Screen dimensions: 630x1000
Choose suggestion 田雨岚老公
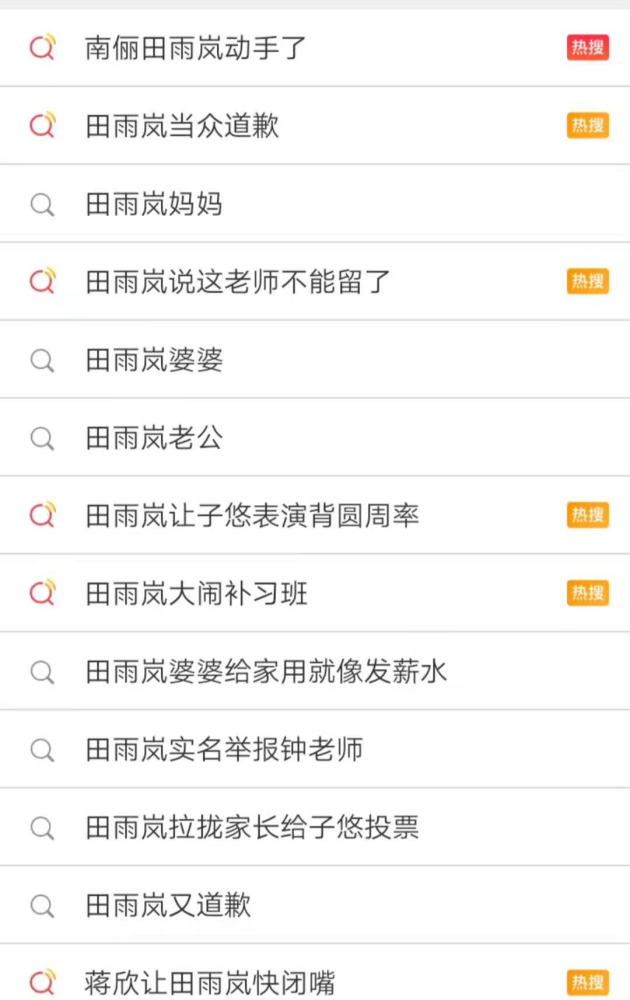pos(154,438)
